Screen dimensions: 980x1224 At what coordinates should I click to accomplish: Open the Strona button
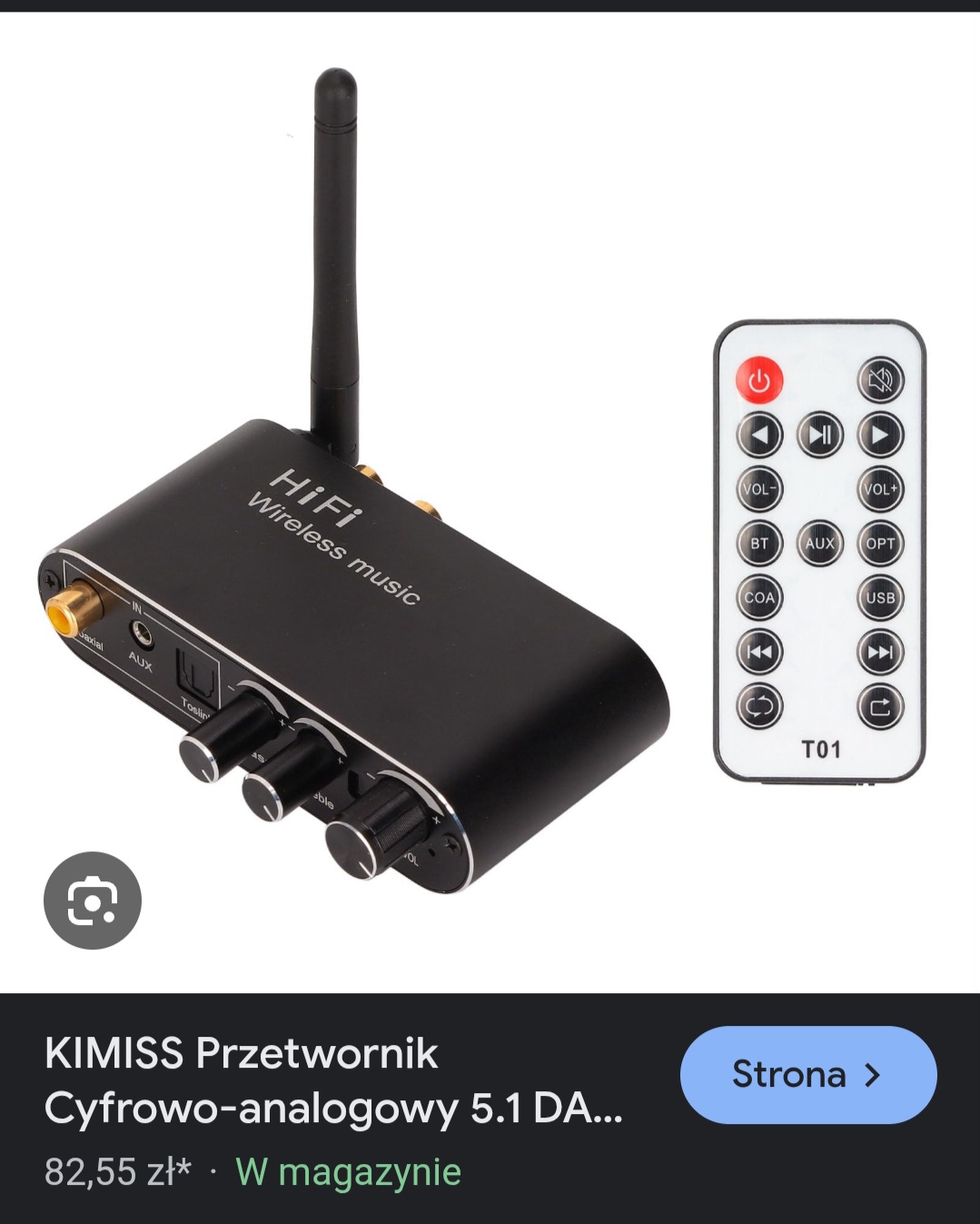click(x=807, y=1075)
